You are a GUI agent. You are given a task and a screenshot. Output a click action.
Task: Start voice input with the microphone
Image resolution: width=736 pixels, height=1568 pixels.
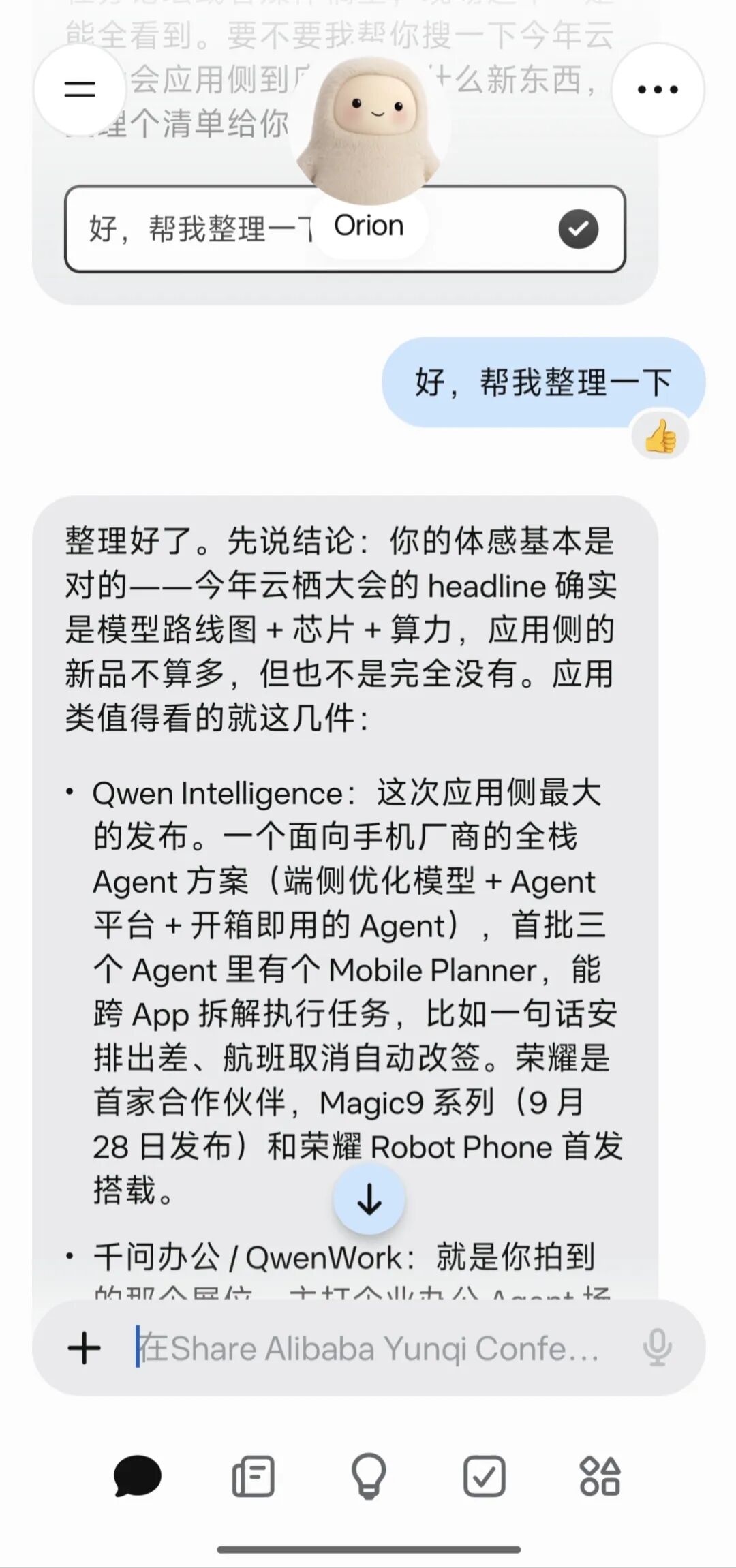point(657,1347)
